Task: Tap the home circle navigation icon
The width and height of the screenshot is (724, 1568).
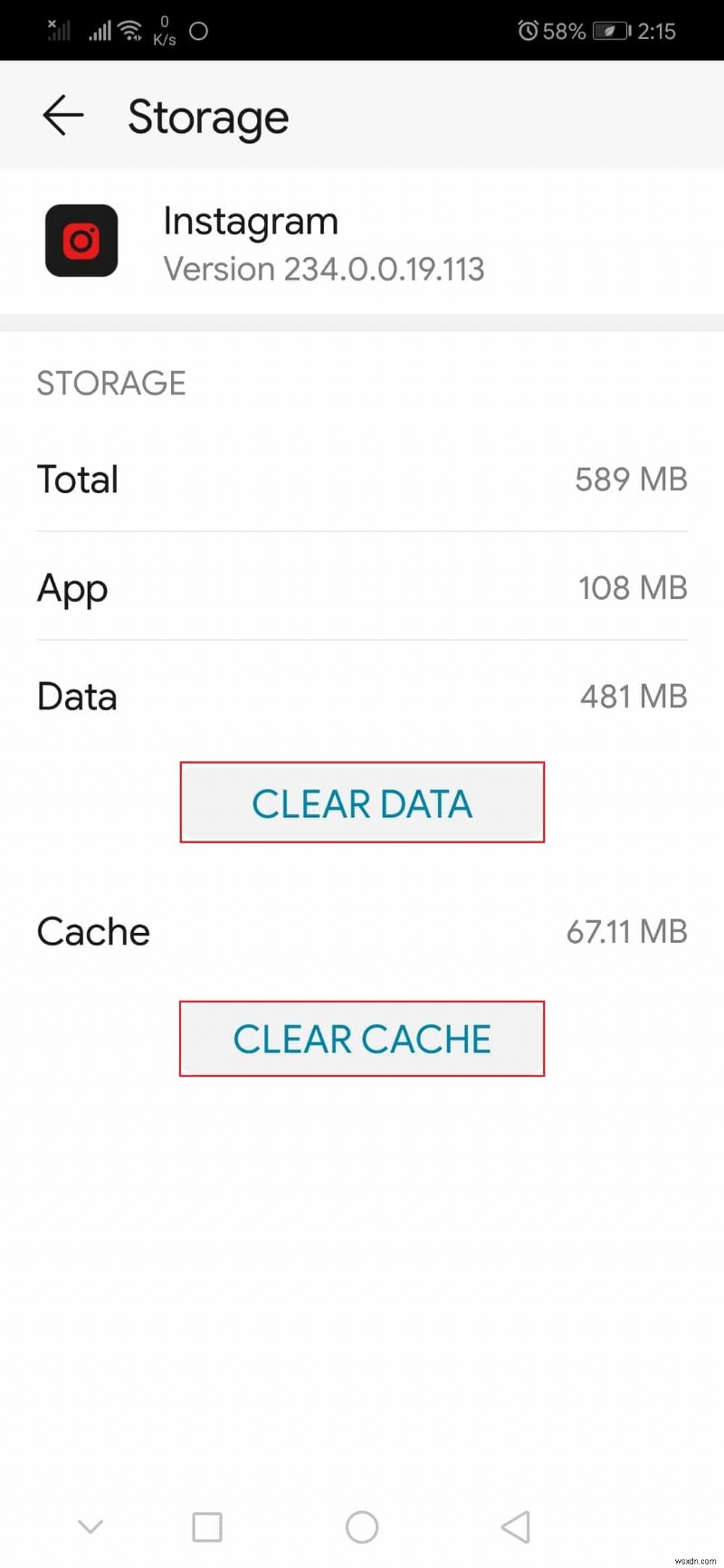Action: (362, 1526)
